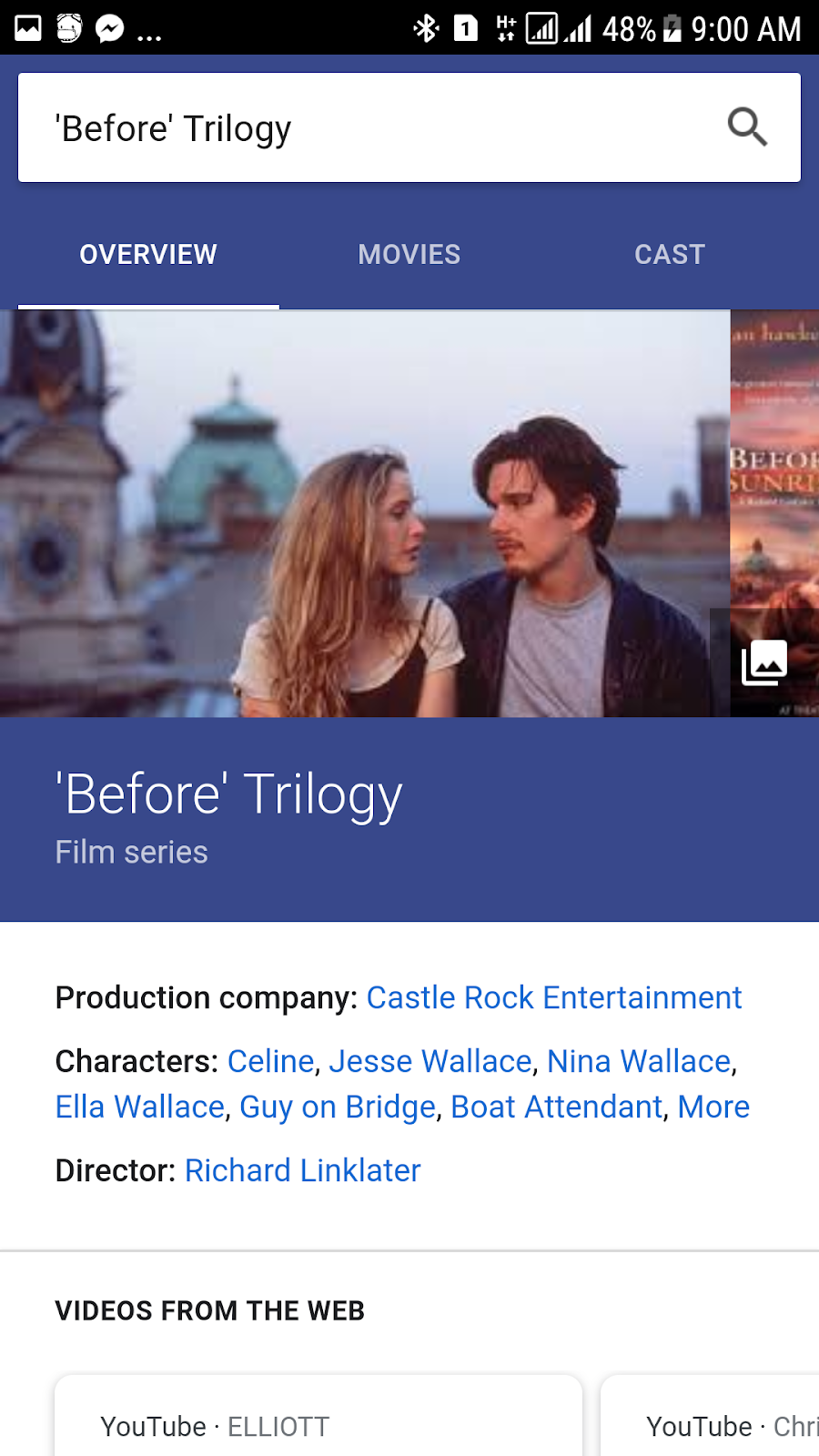Open the Ella Wallace character link
Viewport: 819px width, 1456px height.
click(140, 1107)
